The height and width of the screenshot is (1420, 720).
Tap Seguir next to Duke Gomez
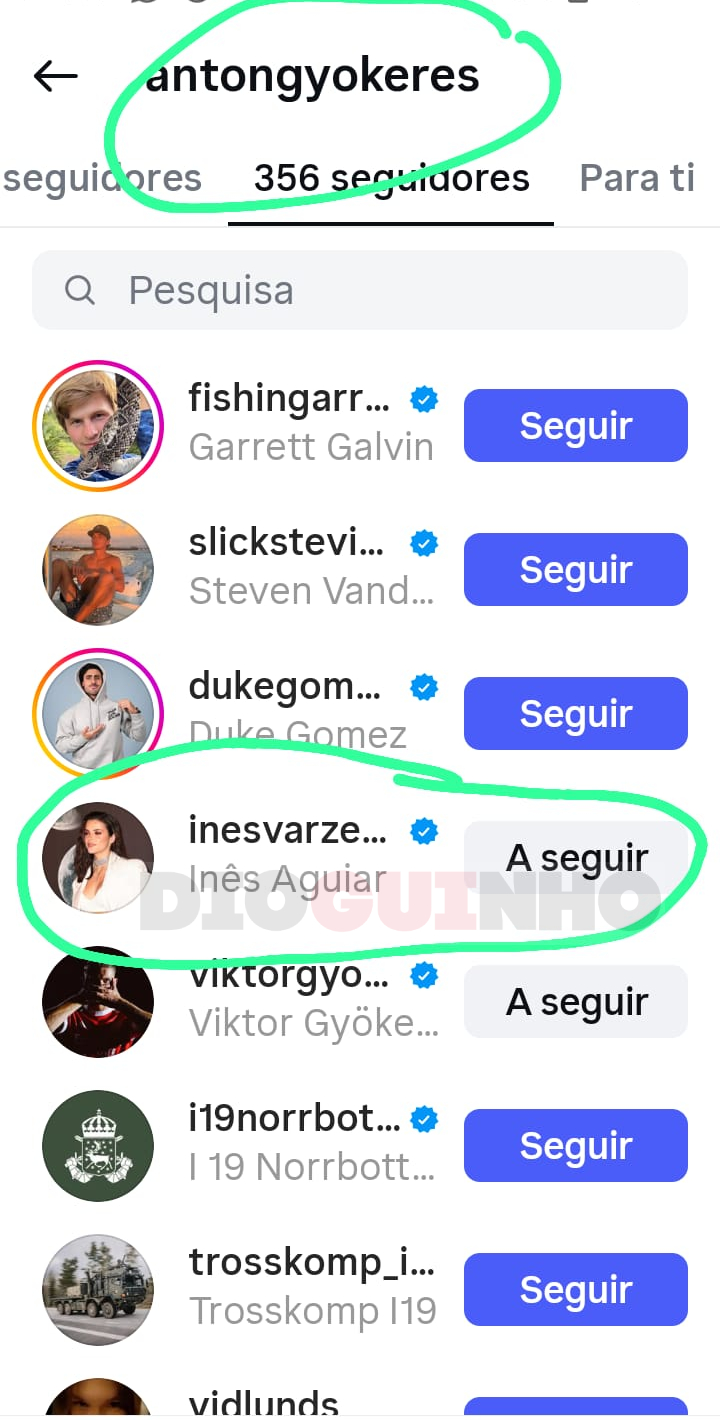pyautogui.click(x=575, y=714)
